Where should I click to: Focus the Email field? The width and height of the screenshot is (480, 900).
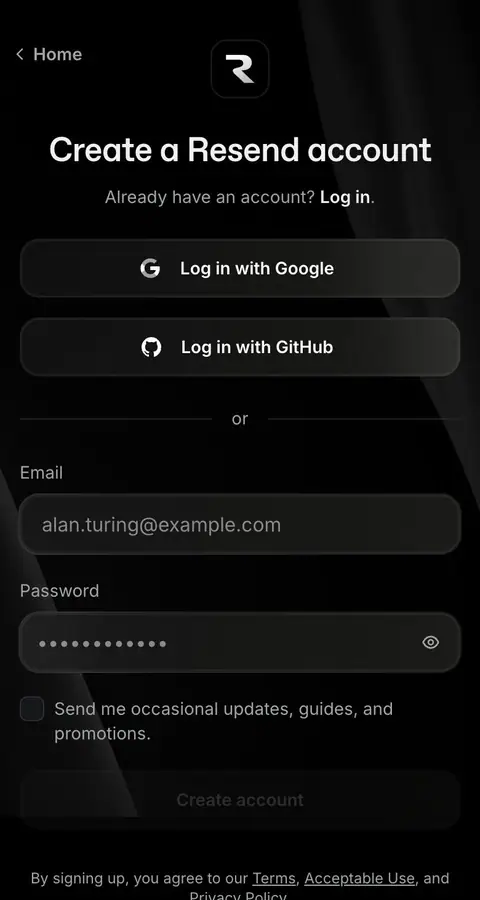point(240,524)
